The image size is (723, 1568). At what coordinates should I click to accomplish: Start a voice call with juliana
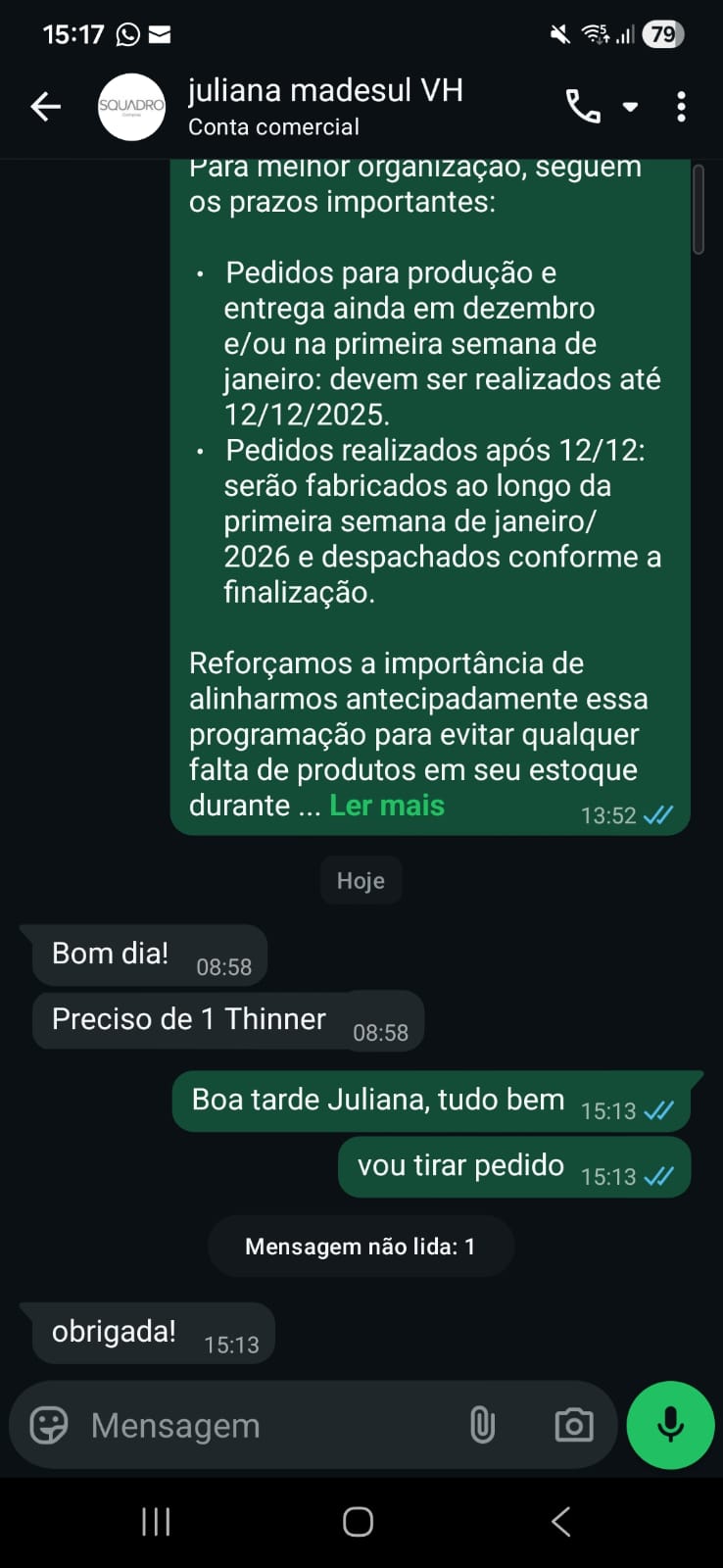[x=583, y=107]
